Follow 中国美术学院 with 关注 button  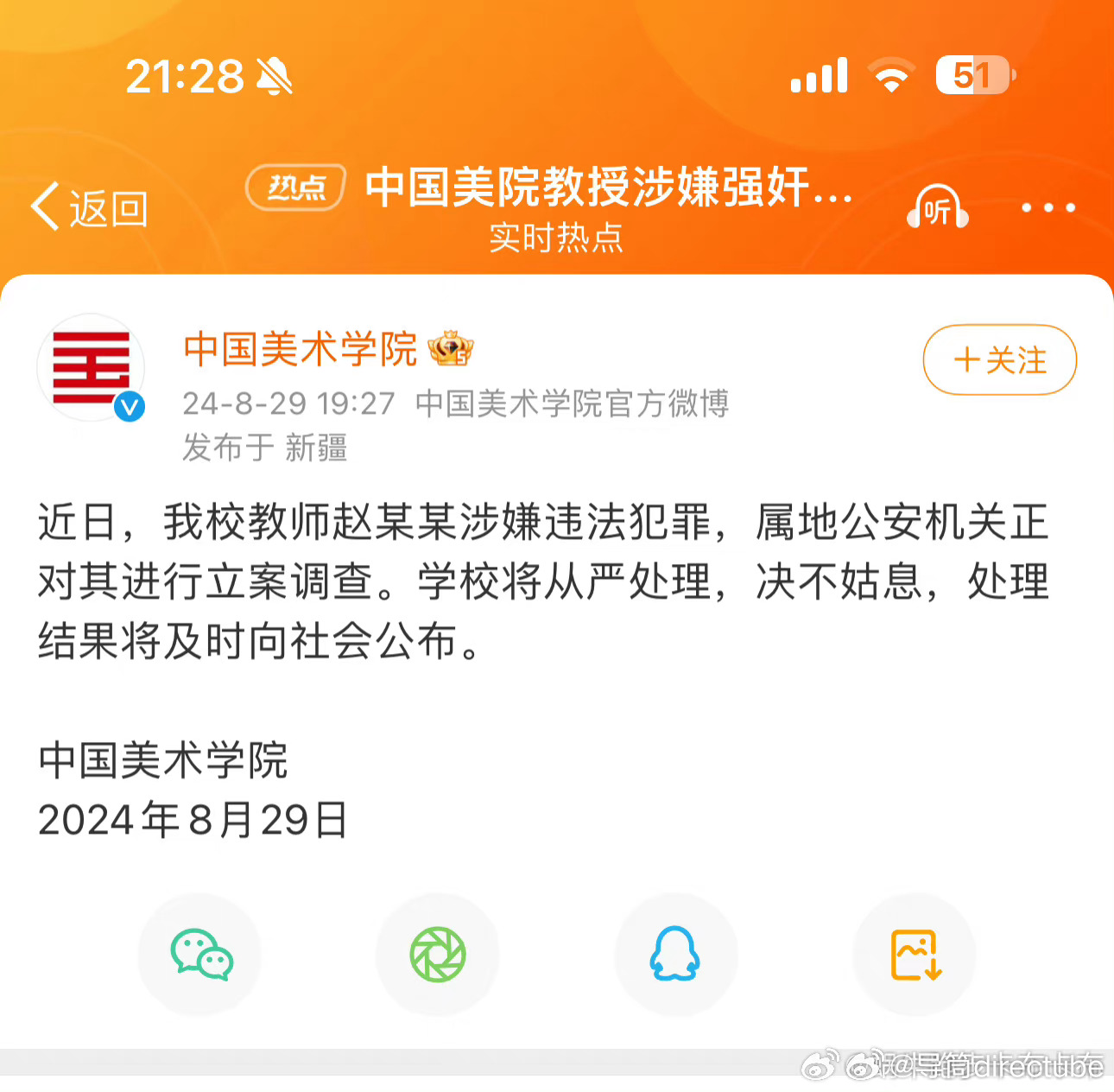999,360
